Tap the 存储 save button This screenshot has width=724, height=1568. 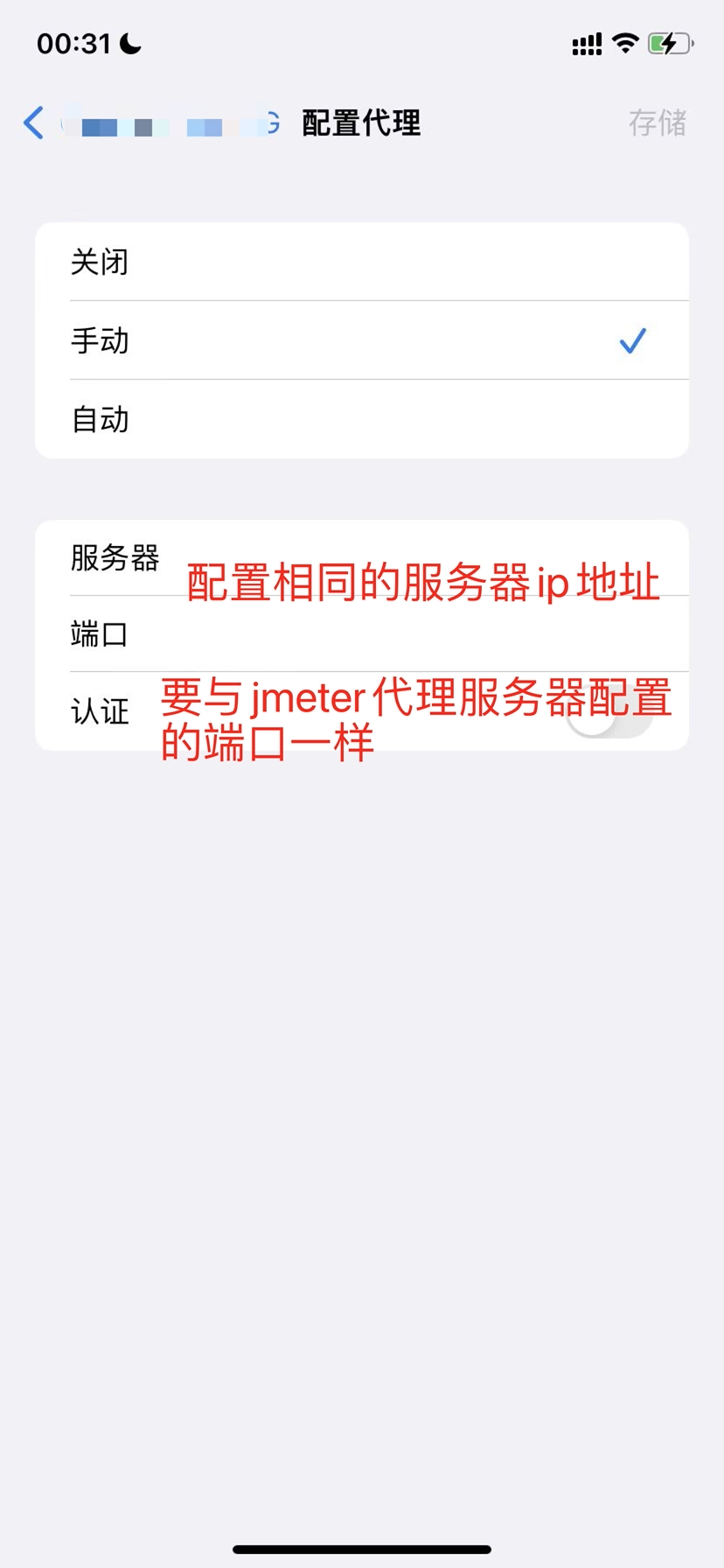coord(658,123)
